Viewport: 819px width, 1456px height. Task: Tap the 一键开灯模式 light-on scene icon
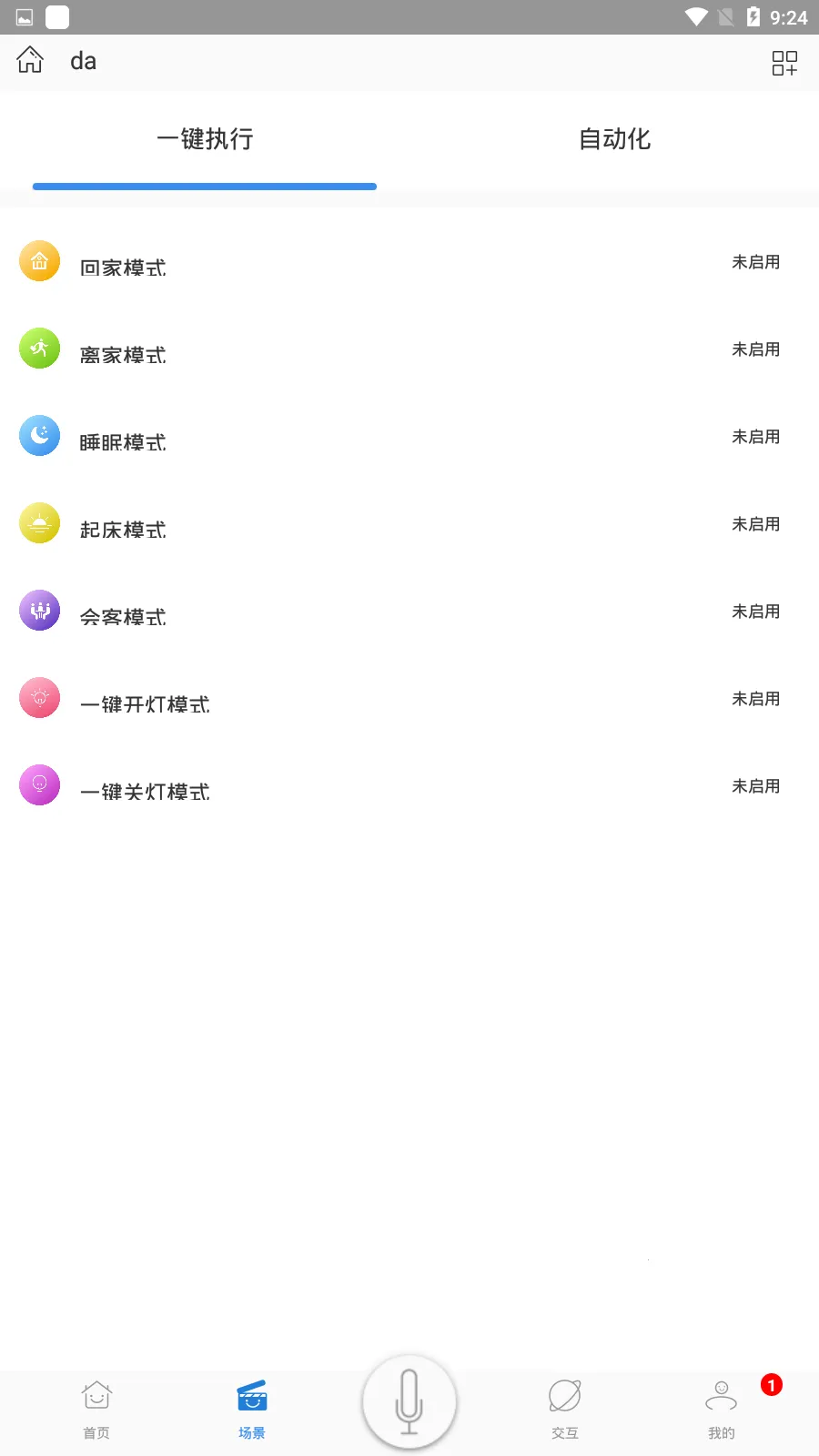(x=39, y=697)
